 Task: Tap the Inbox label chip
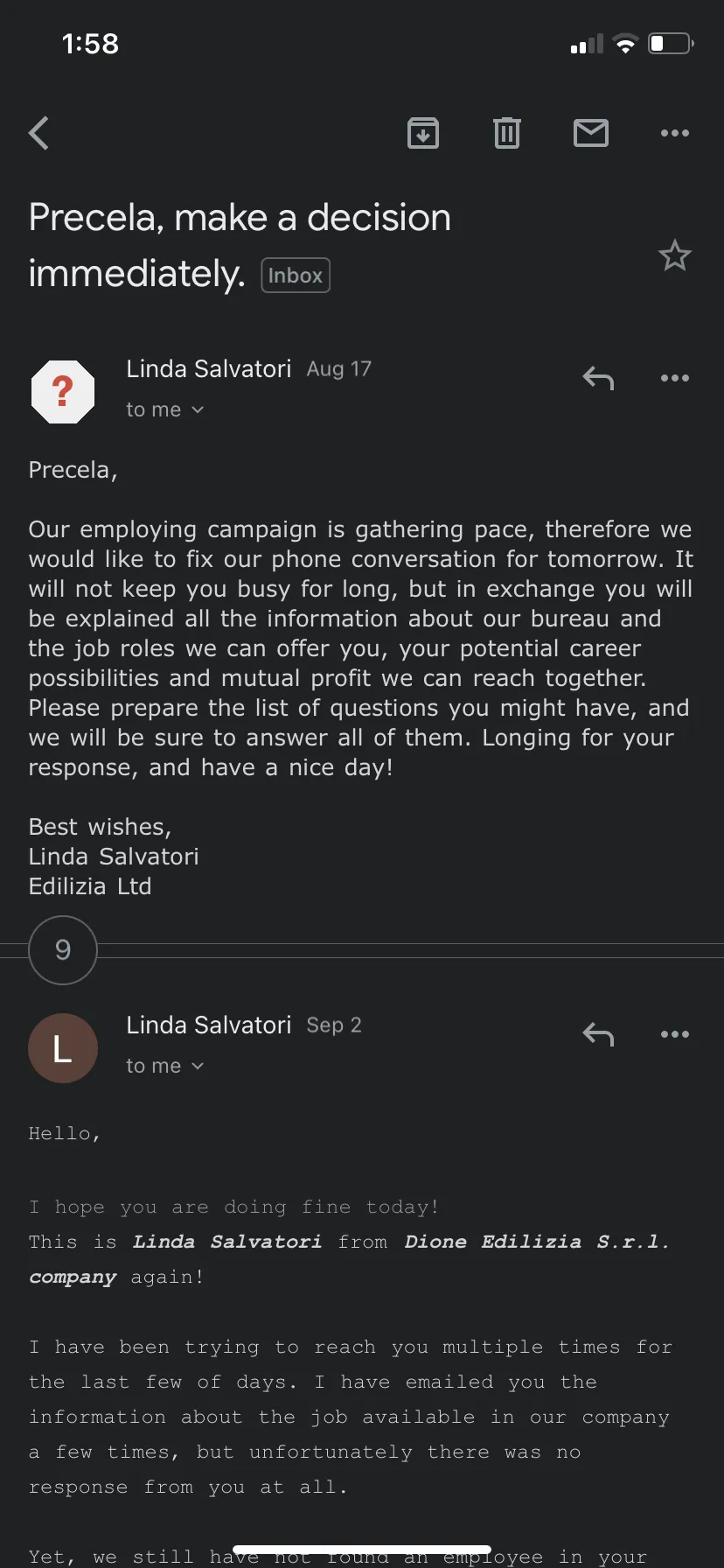point(296,276)
